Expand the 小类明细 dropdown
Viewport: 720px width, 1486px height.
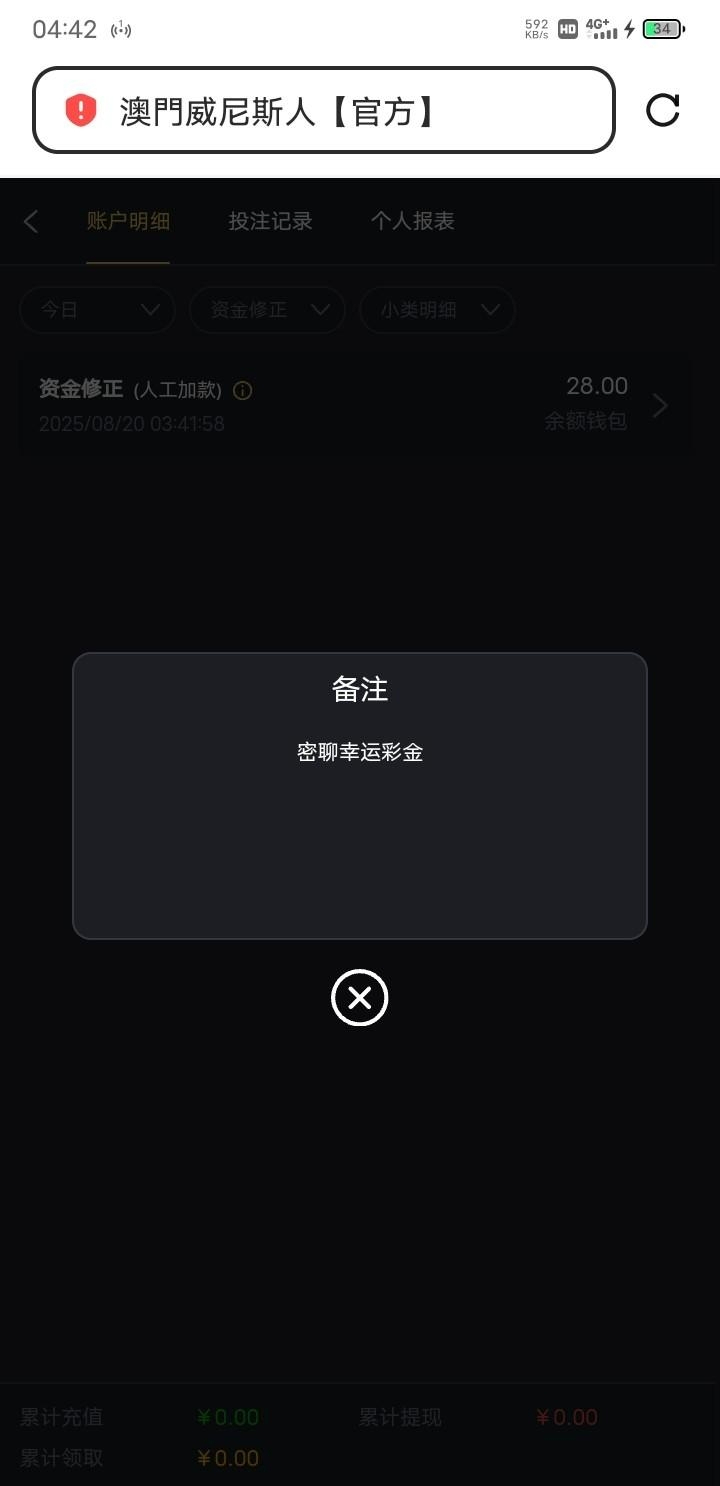(x=438, y=310)
